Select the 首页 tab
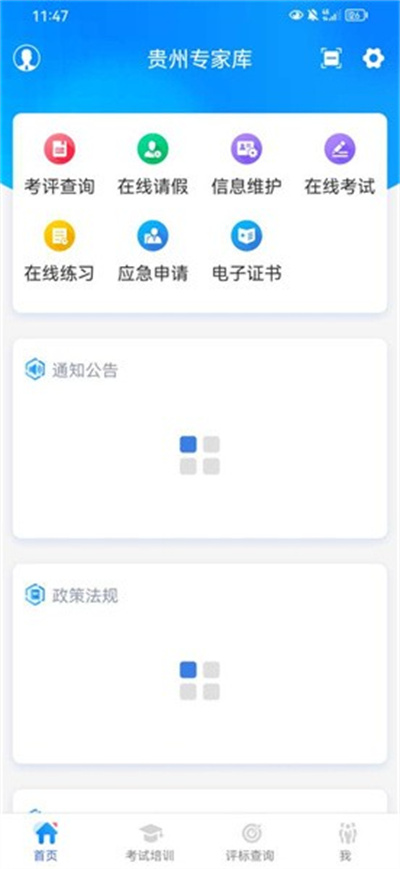The height and width of the screenshot is (869, 400). tap(46, 842)
